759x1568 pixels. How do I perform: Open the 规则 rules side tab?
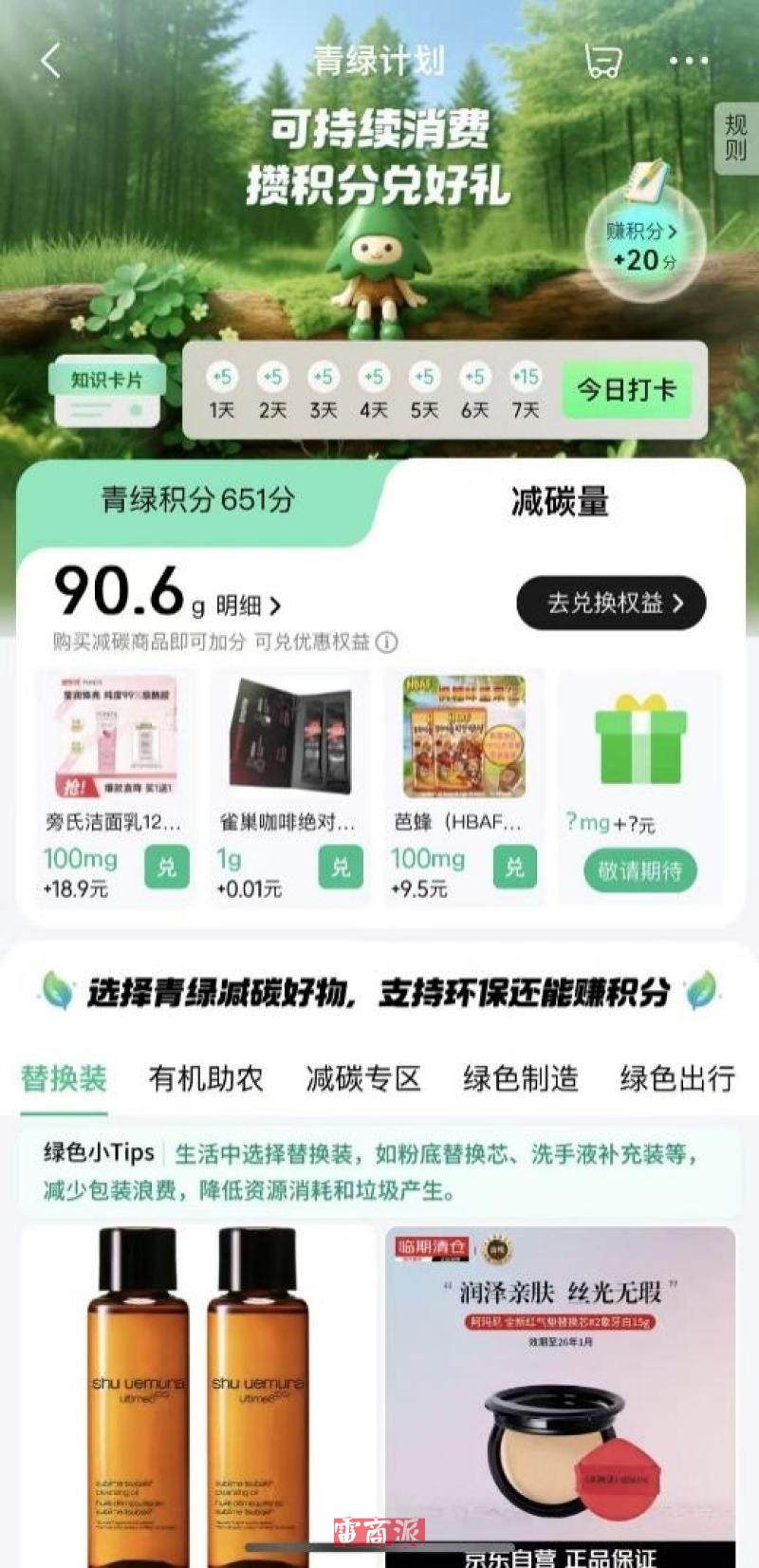735,139
